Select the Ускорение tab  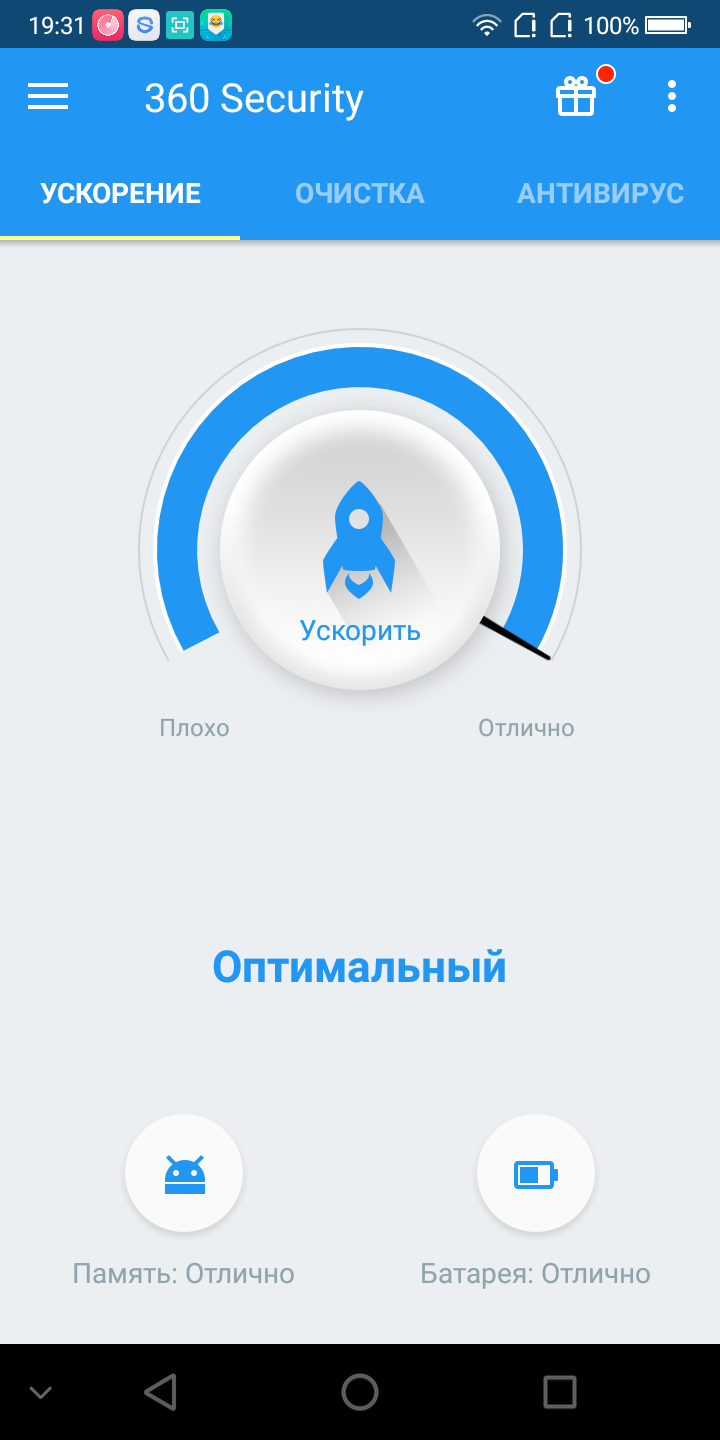120,193
